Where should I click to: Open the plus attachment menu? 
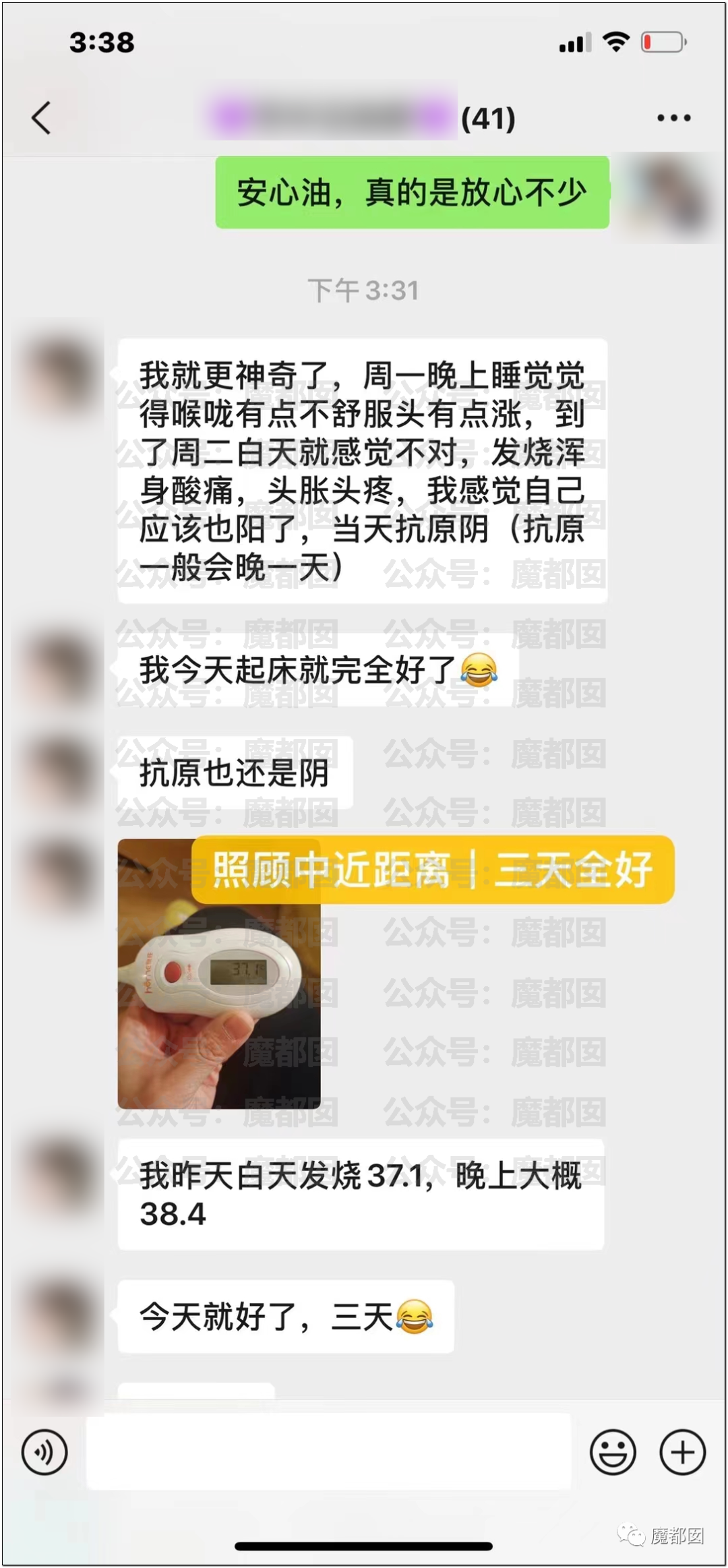click(x=682, y=1451)
